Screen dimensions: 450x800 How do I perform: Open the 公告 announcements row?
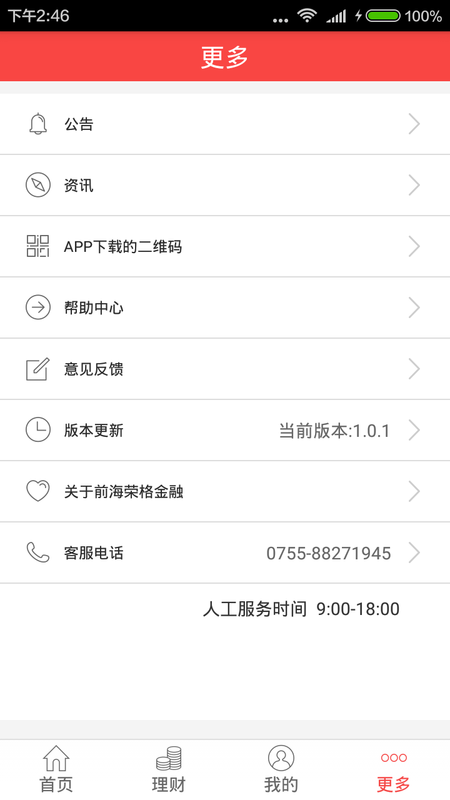click(225, 124)
